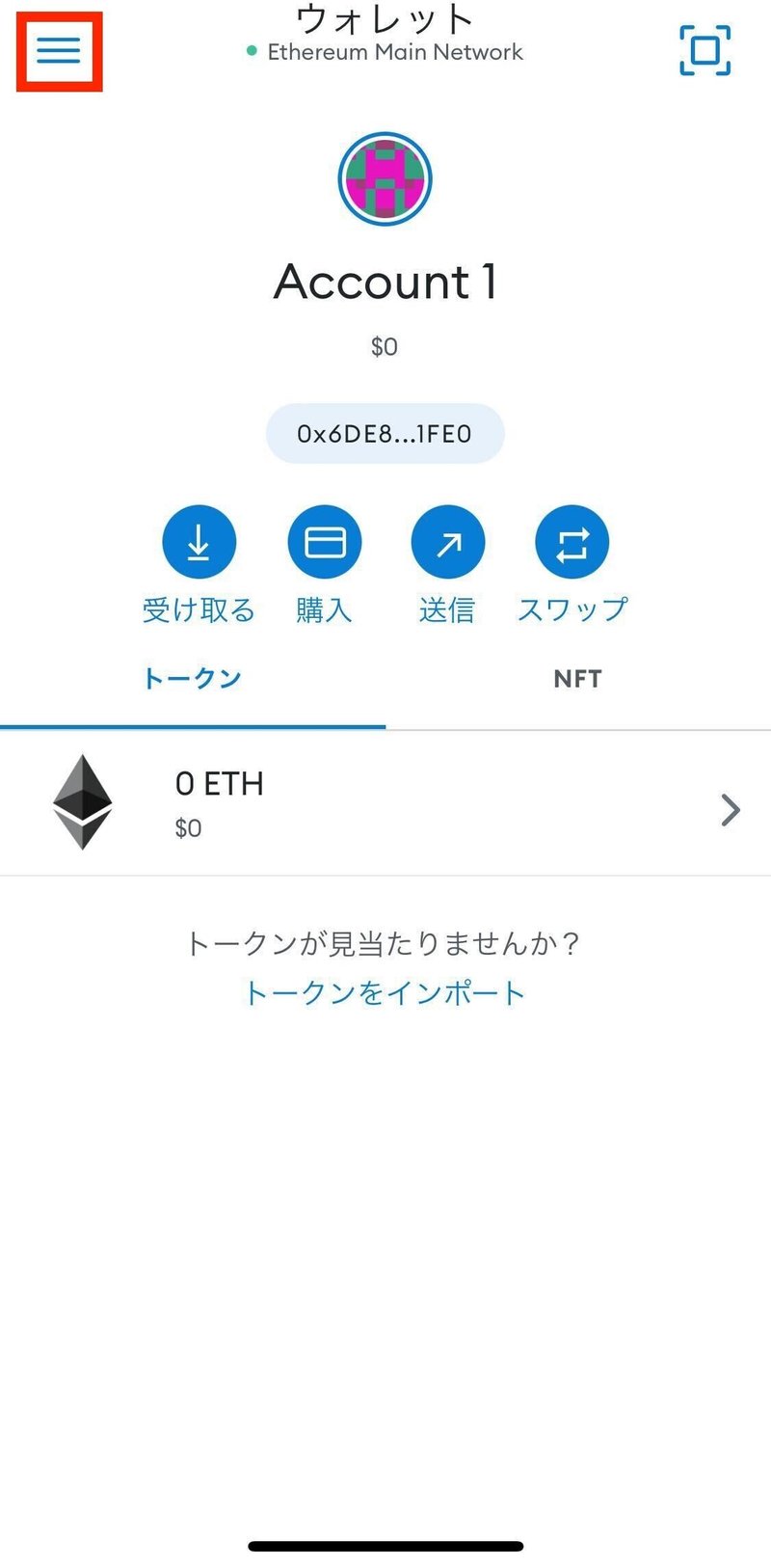Image resolution: width=771 pixels, height=1568 pixels.
Task: Click the Account 1 avatar icon
Action: pyautogui.click(x=385, y=177)
